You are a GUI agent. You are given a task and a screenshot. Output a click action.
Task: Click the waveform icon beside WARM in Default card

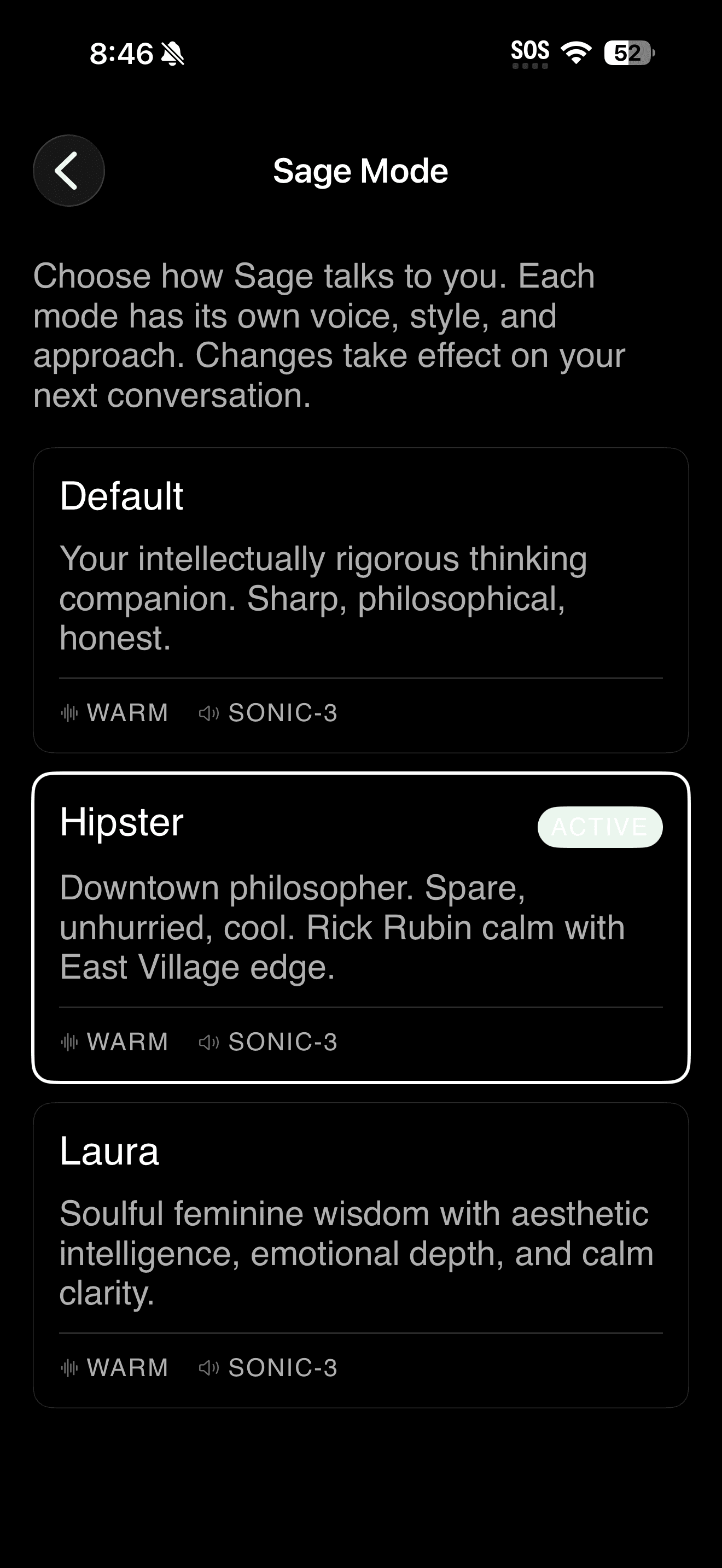tap(70, 712)
